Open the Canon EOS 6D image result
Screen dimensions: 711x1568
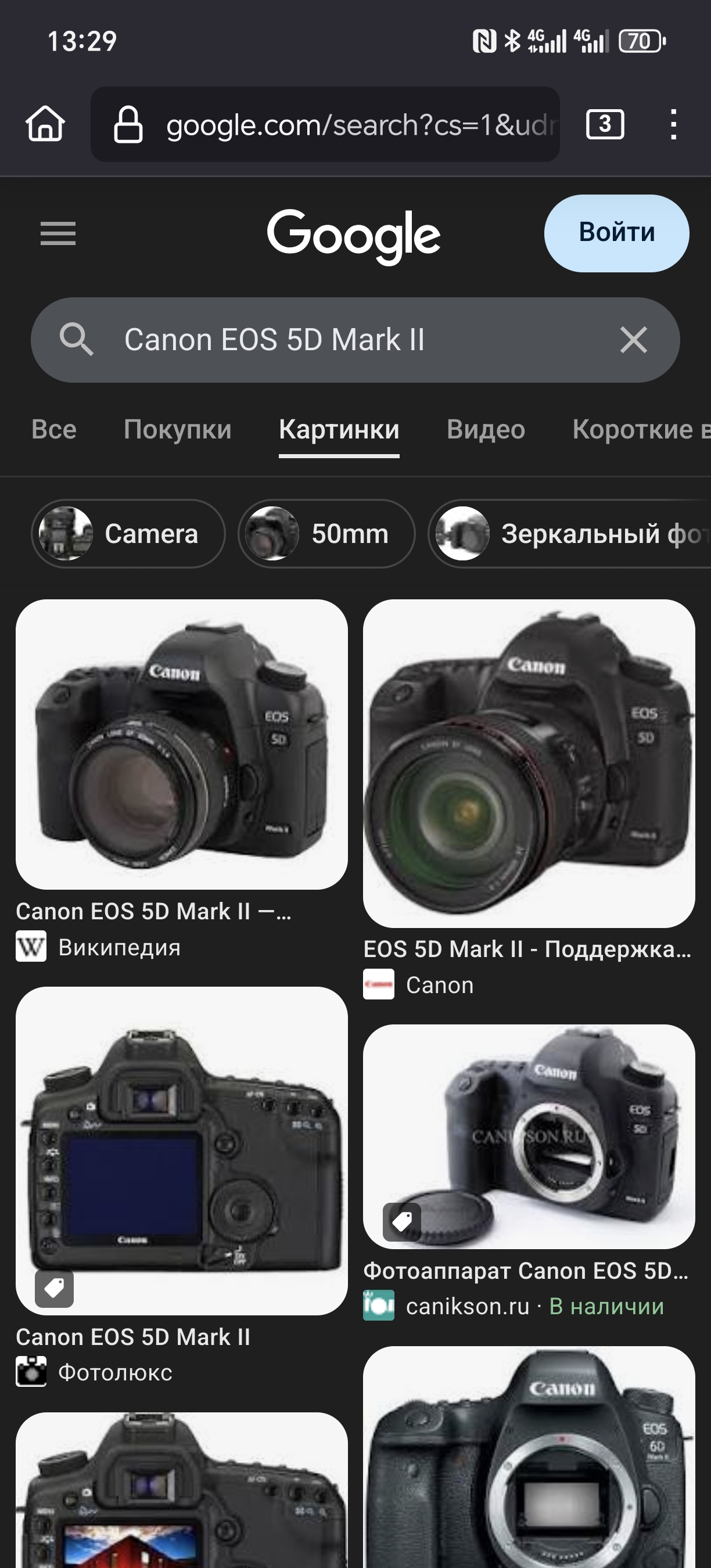(529, 1457)
